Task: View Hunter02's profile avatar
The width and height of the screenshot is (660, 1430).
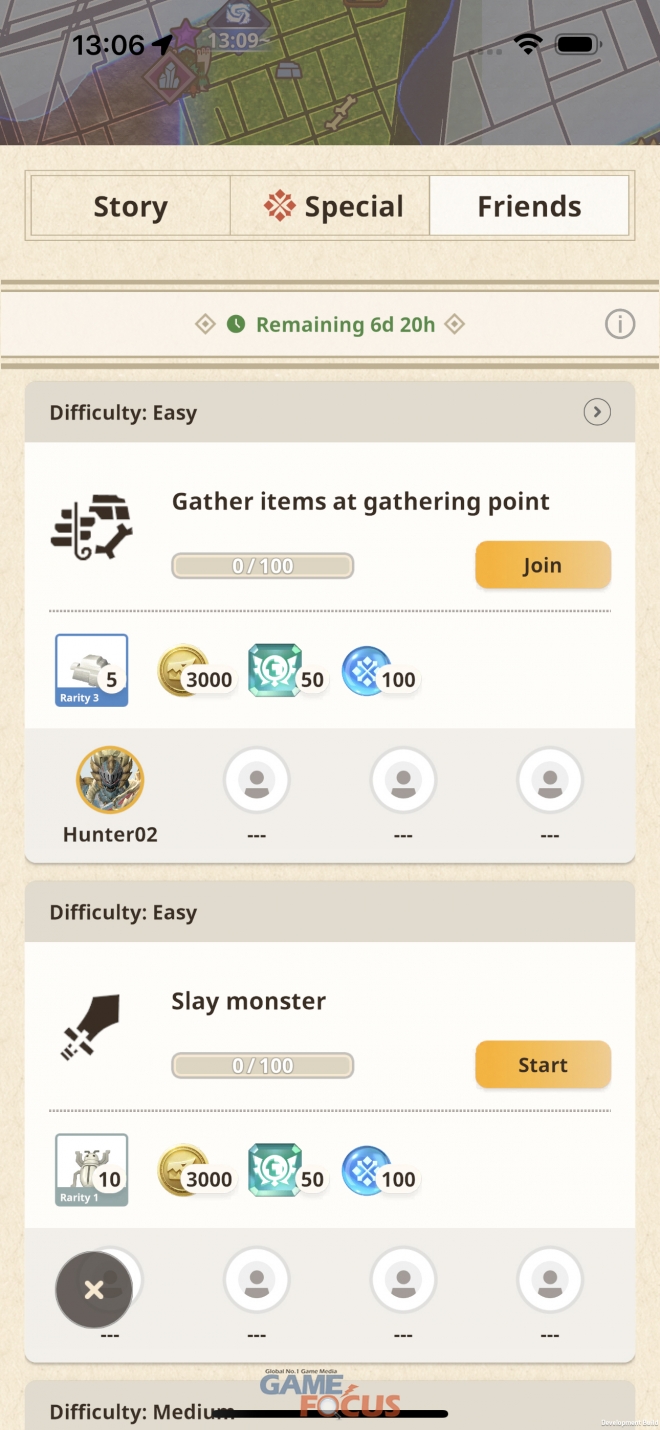Action: pyautogui.click(x=110, y=780)
